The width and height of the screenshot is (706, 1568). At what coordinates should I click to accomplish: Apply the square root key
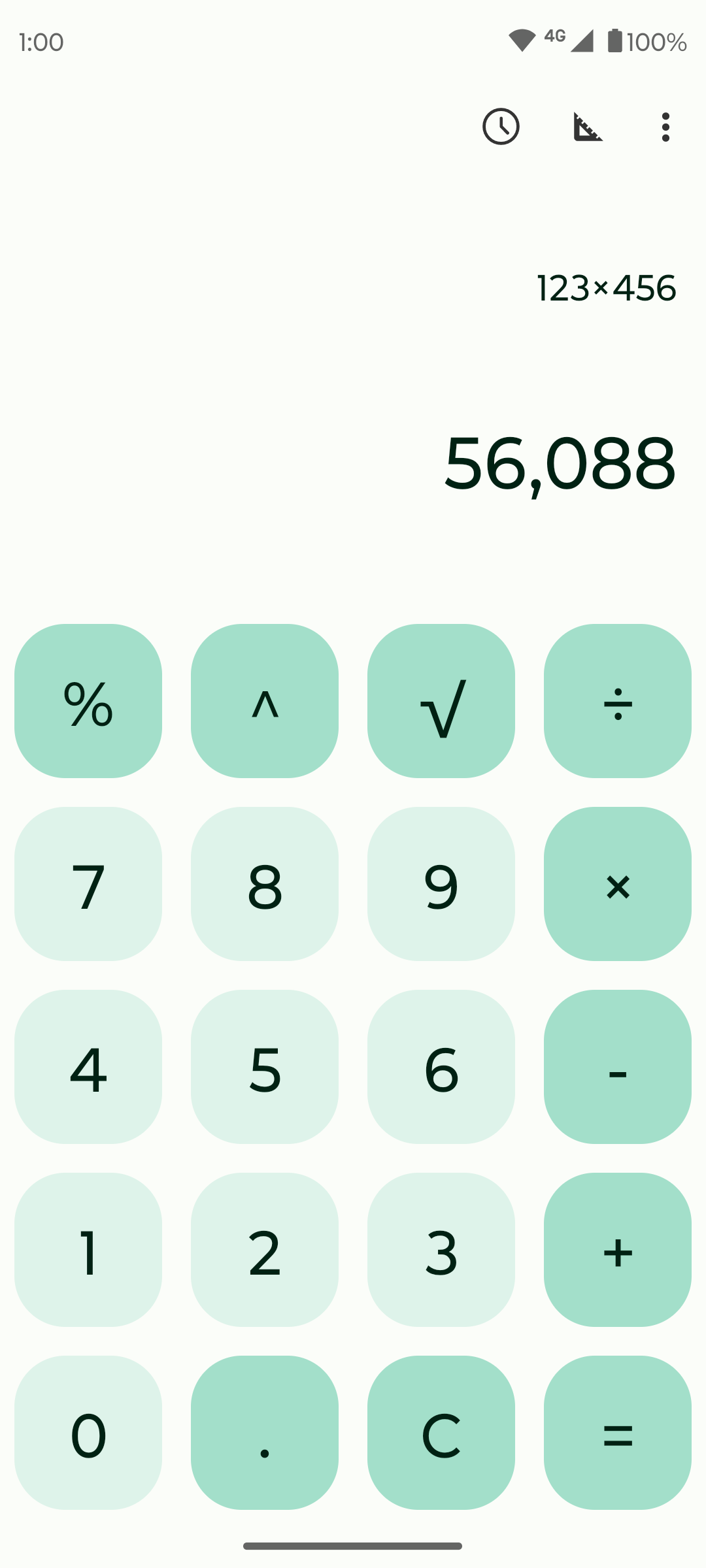441,701
